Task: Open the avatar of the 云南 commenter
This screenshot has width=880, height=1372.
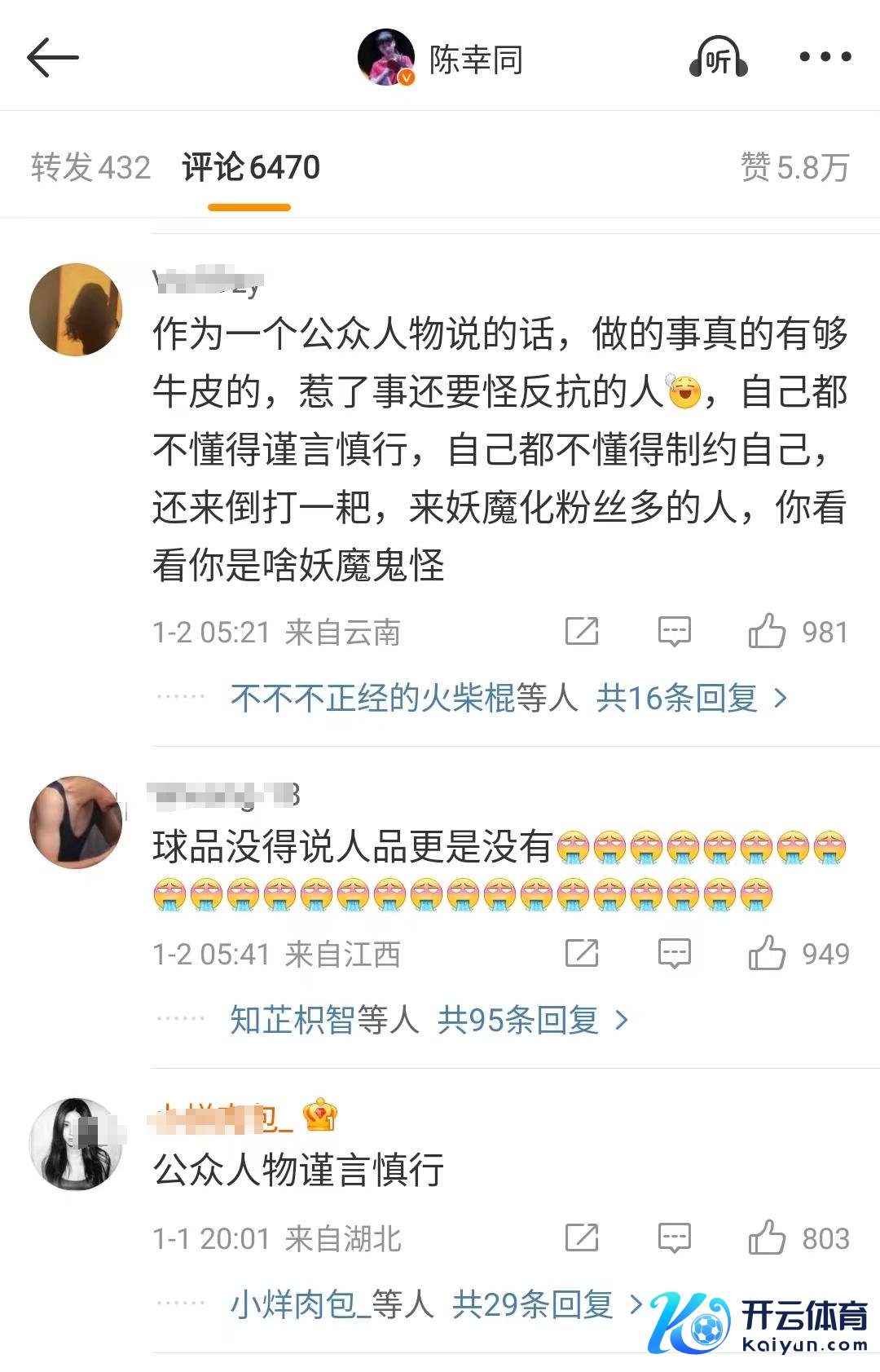Action: tap(76, 310)
